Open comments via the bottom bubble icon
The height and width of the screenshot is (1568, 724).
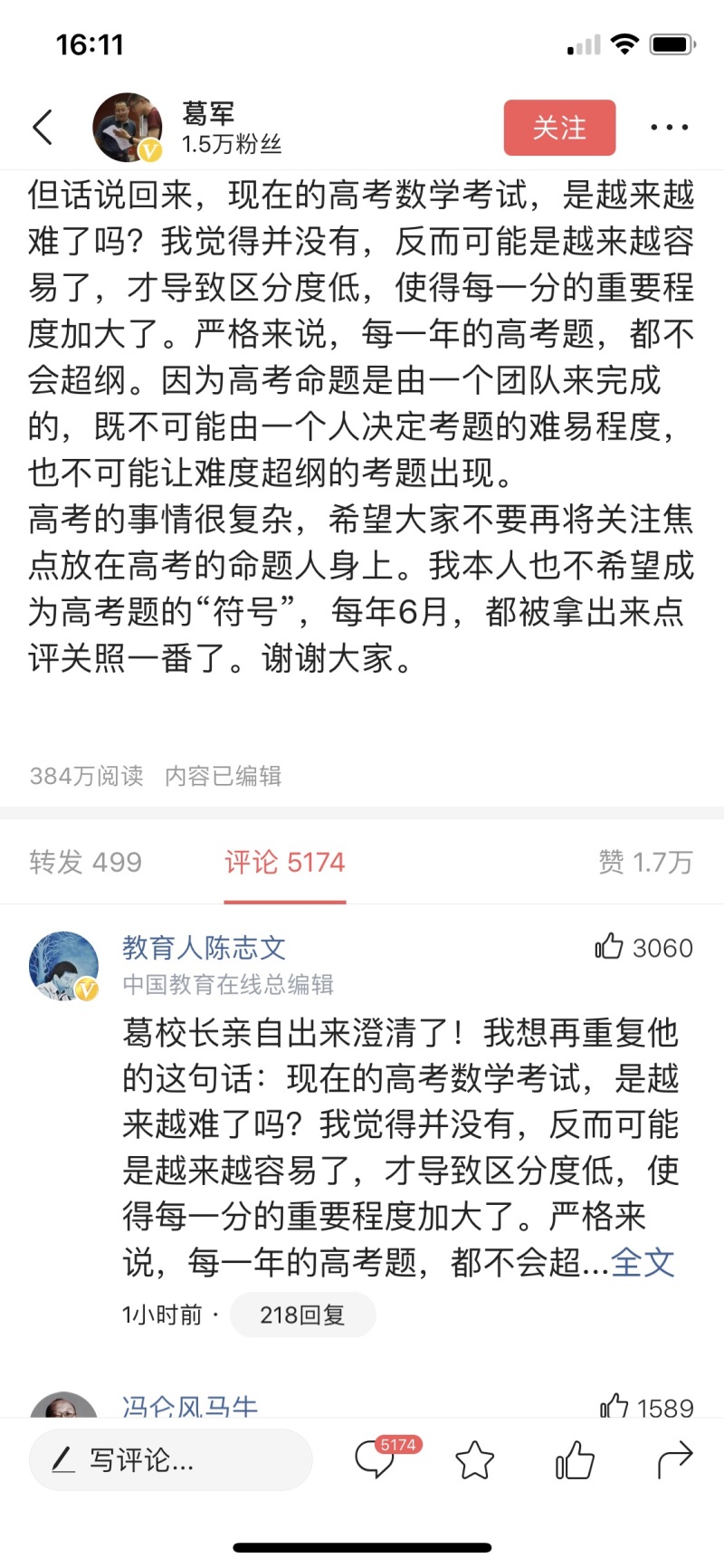click(376, 1459)
